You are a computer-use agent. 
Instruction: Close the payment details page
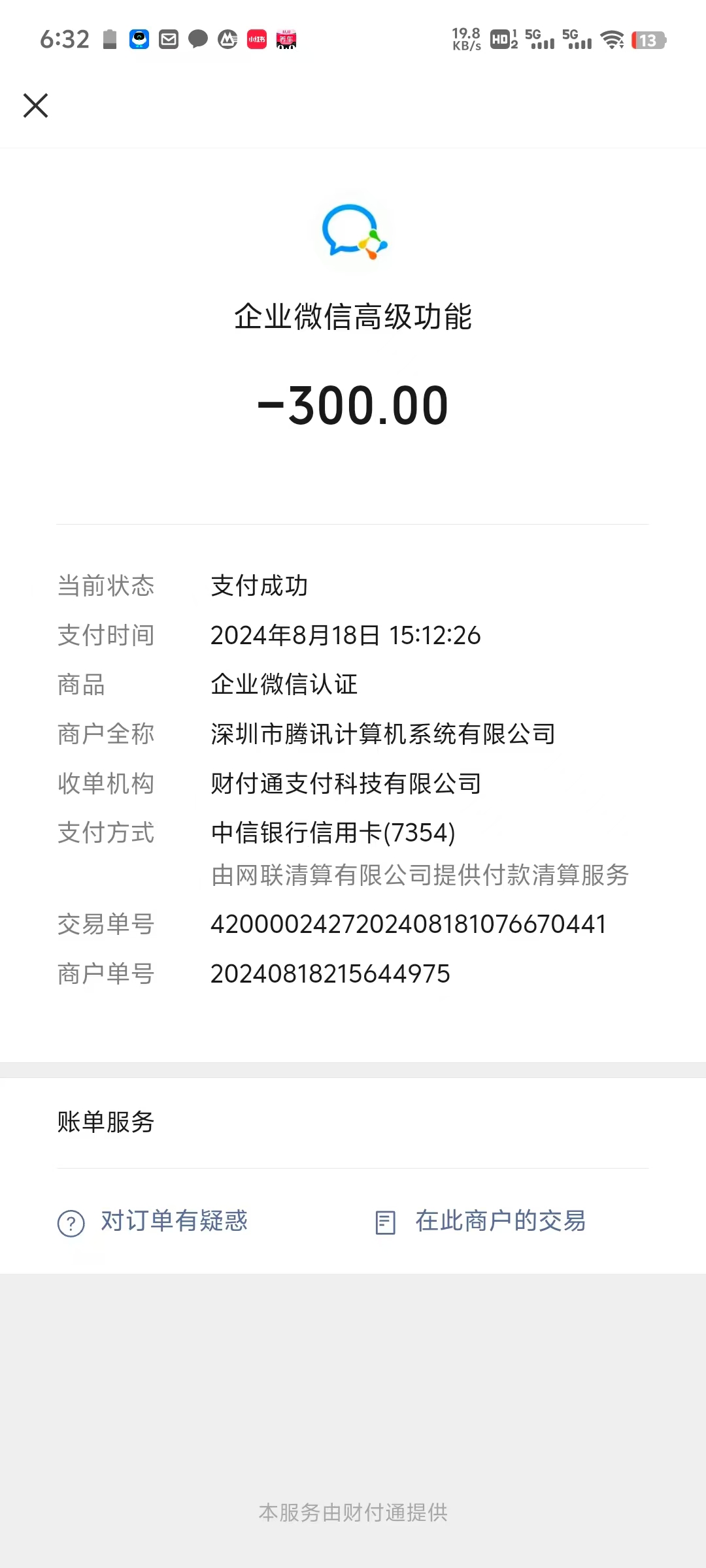click(35, 105)
